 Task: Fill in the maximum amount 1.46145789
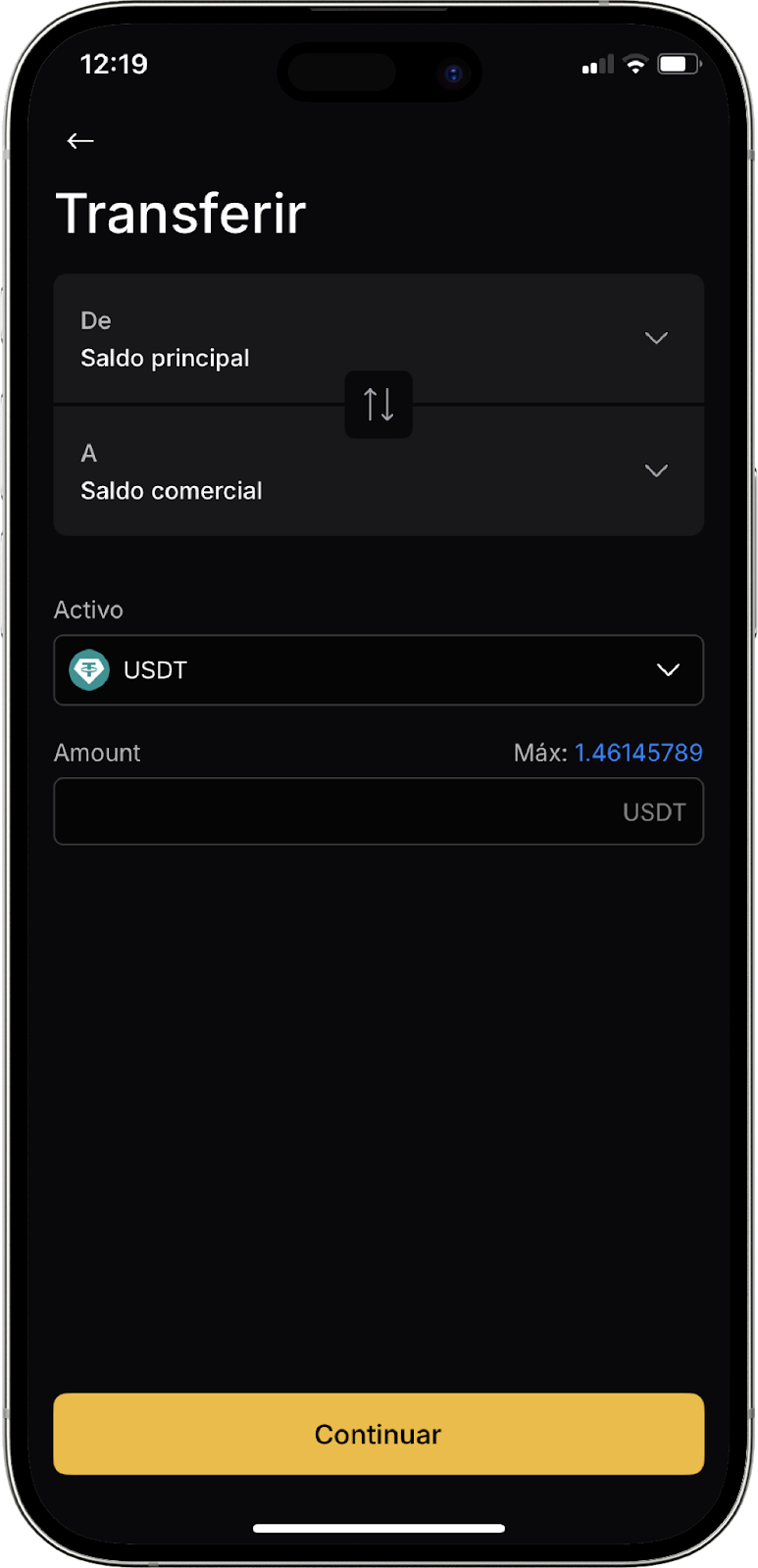(638, 753)
